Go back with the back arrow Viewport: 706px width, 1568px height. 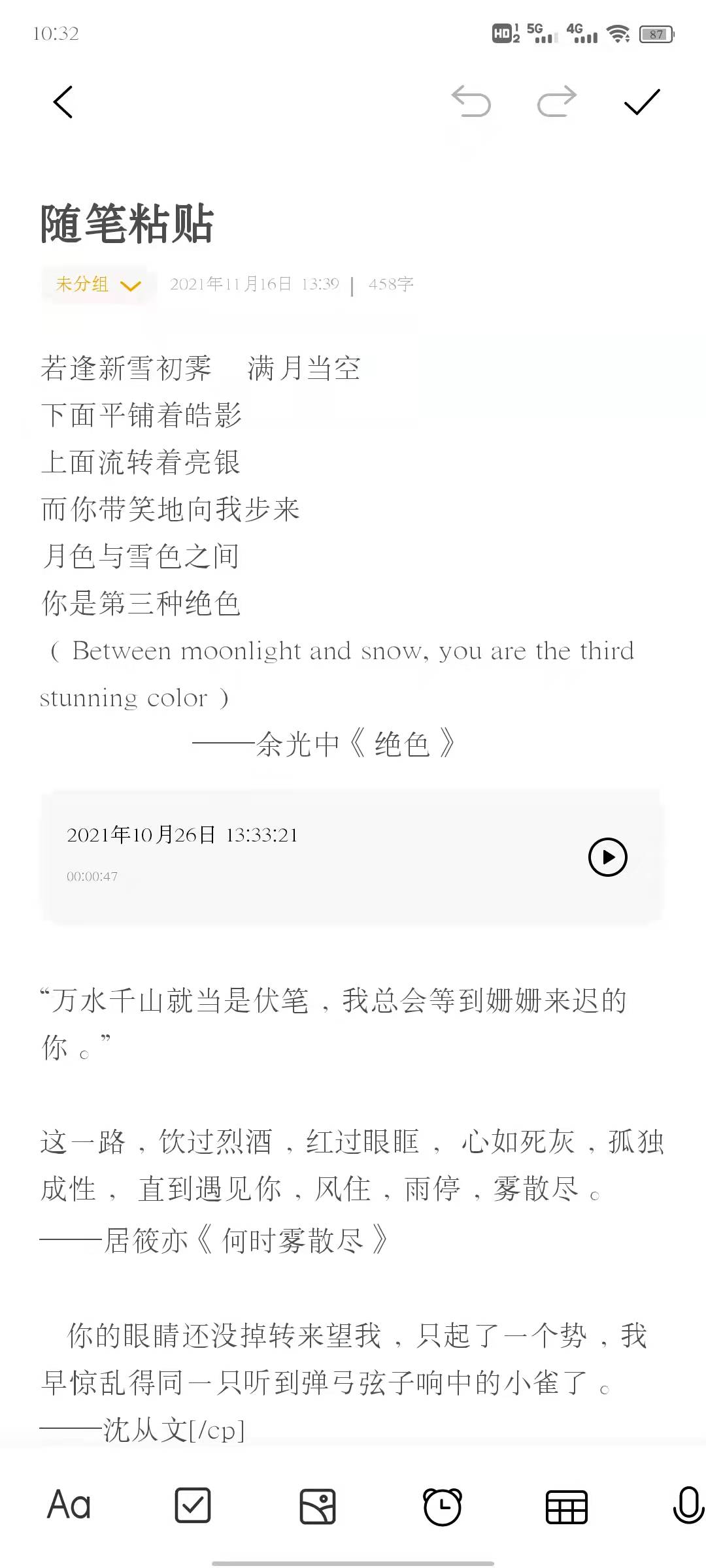pos(62,103)
